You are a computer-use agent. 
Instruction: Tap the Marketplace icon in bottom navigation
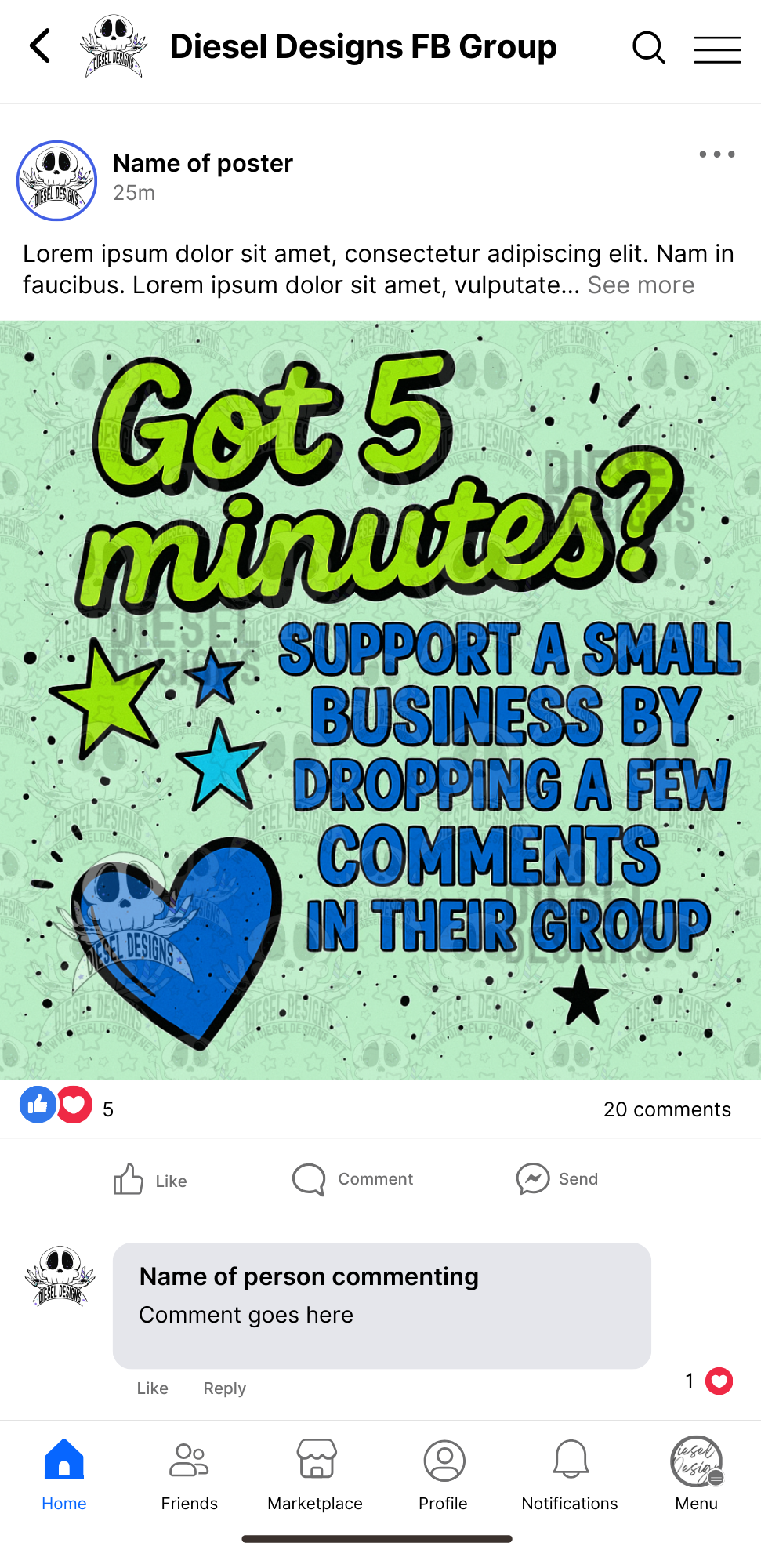tap(314, 1461)
